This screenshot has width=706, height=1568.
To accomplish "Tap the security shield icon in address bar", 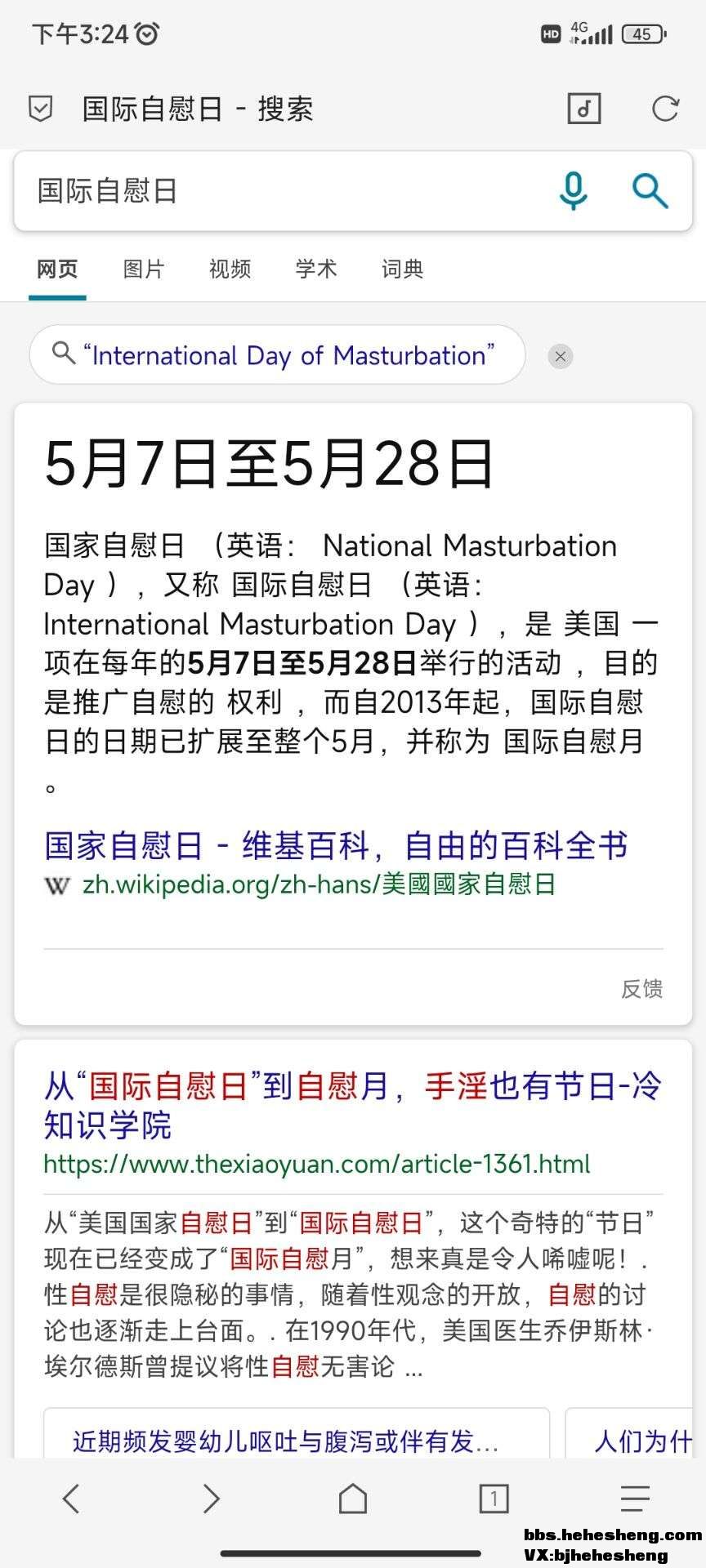I will click(x=41, y=109).
